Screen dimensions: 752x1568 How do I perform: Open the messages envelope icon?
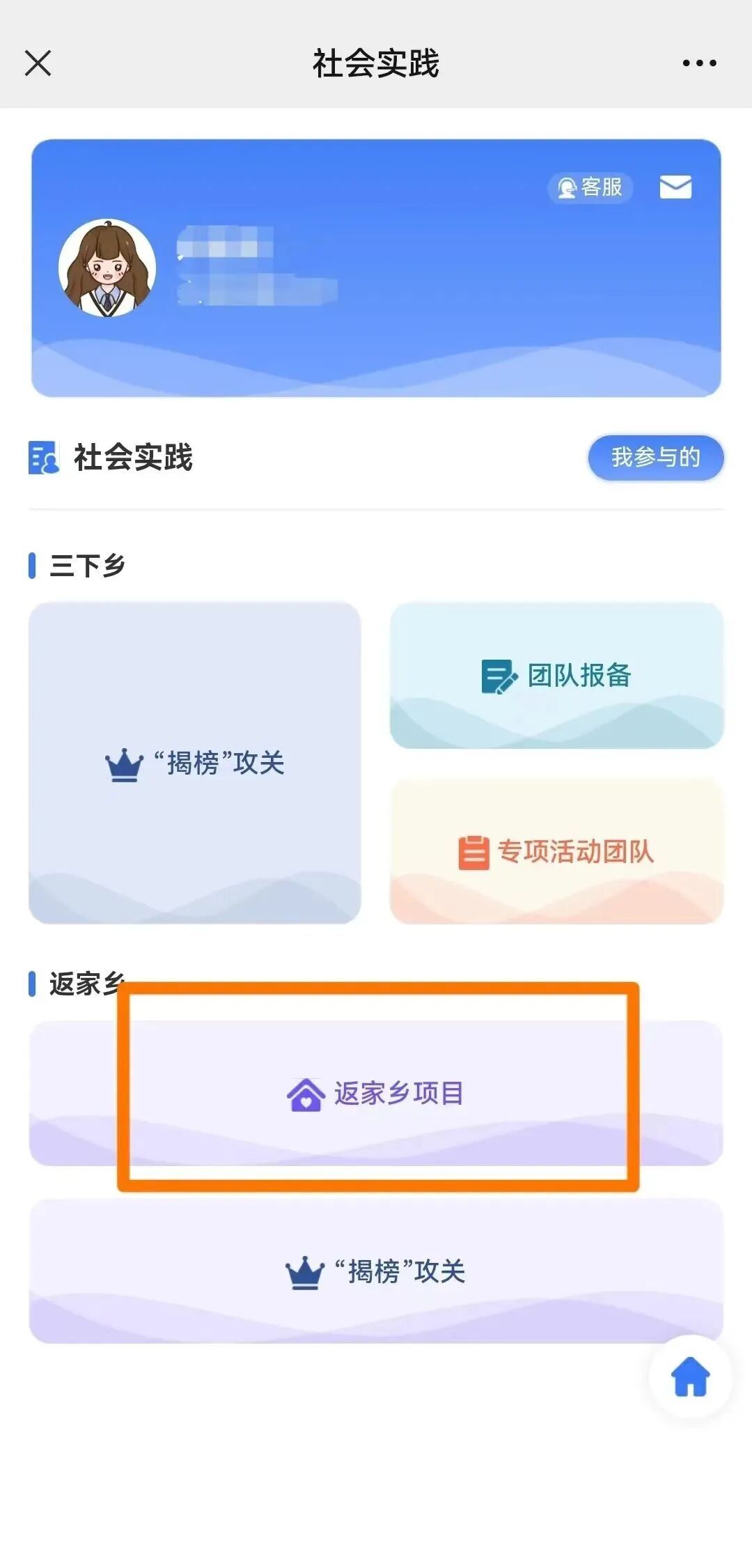tap(675, 187)
